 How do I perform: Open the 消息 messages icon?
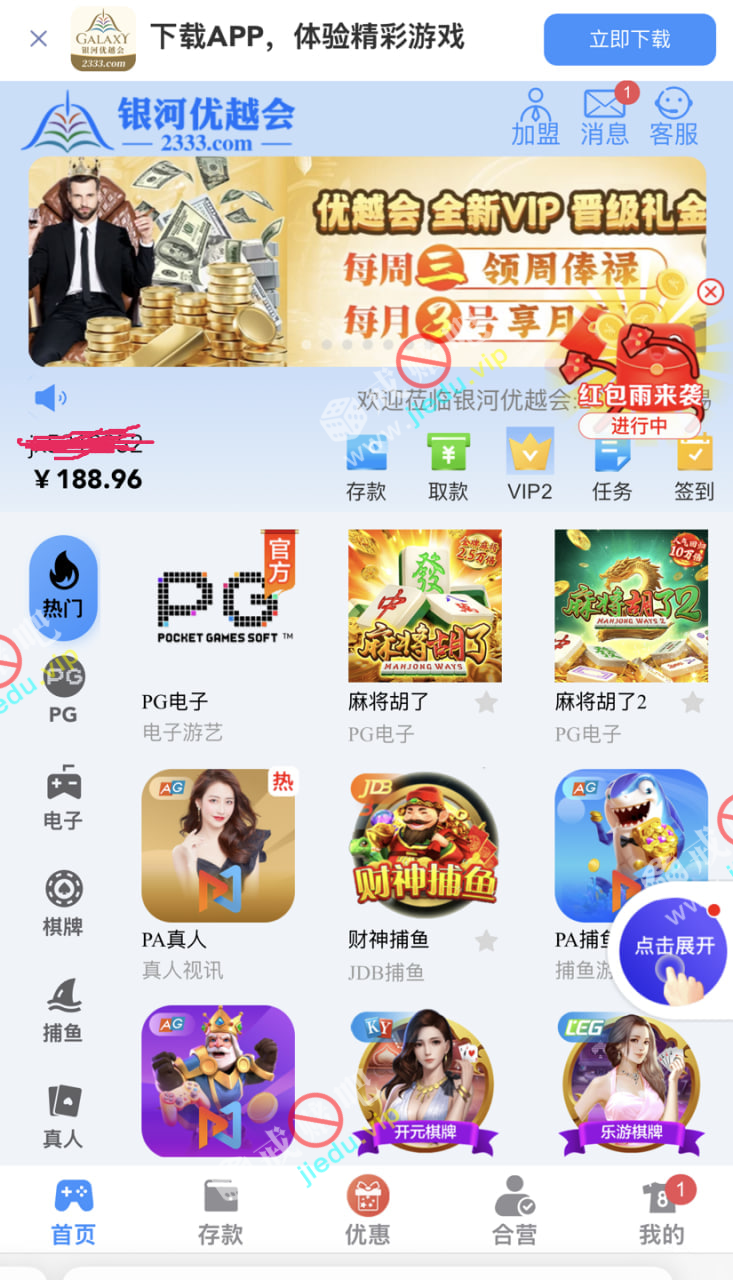[604, 116]
